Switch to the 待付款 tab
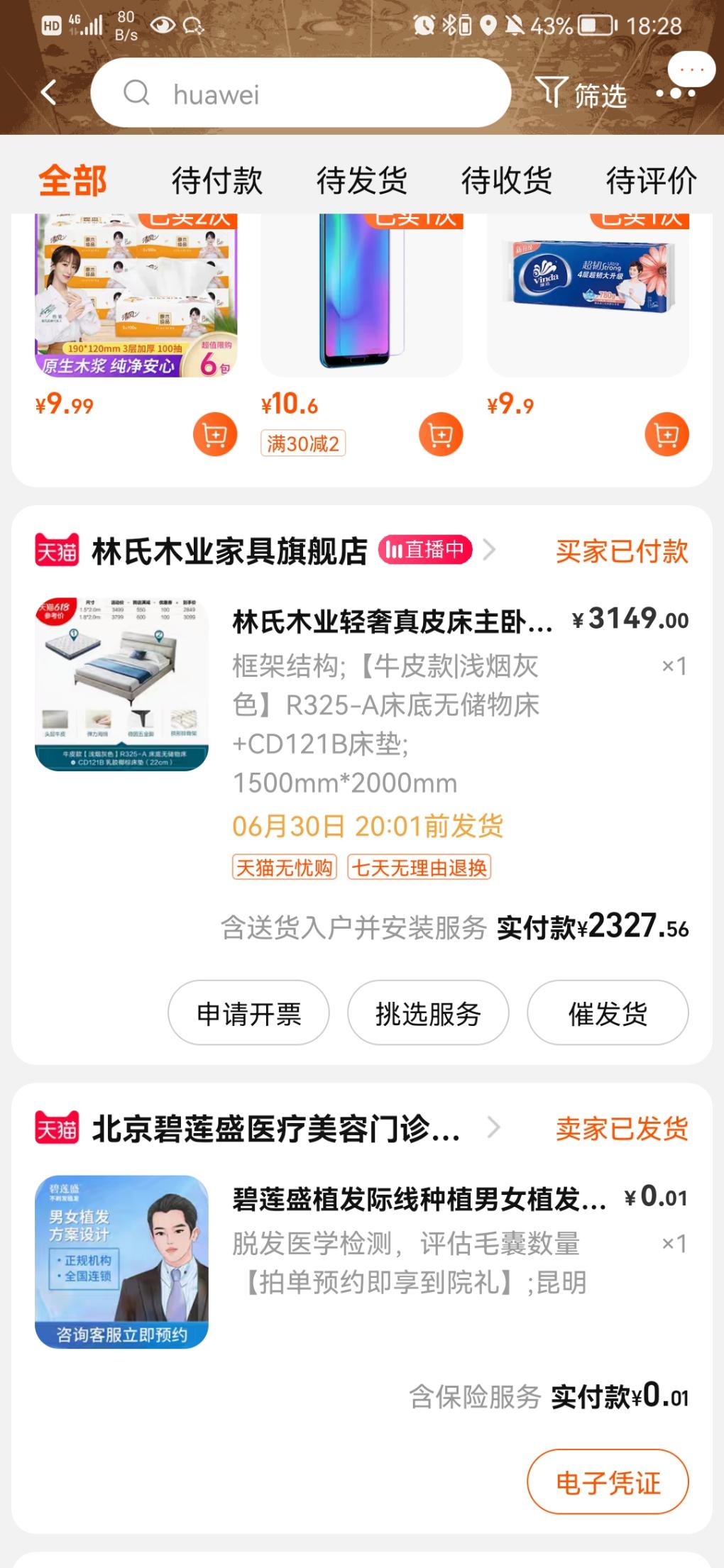The height and width of the screenshot is (1568, 724). pyautogui.click(x=217, y=180)
